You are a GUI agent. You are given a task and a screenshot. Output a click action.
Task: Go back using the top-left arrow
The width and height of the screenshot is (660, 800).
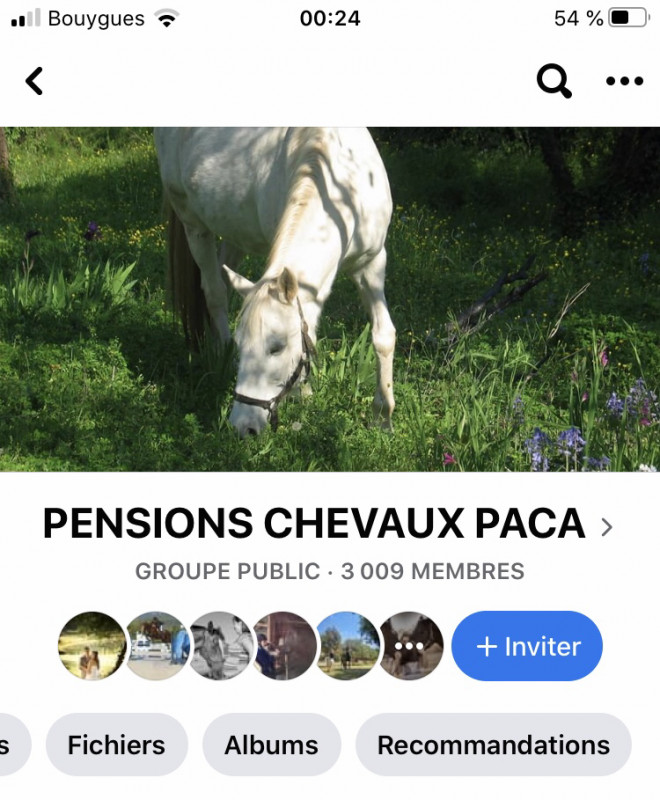click(35, 81)
